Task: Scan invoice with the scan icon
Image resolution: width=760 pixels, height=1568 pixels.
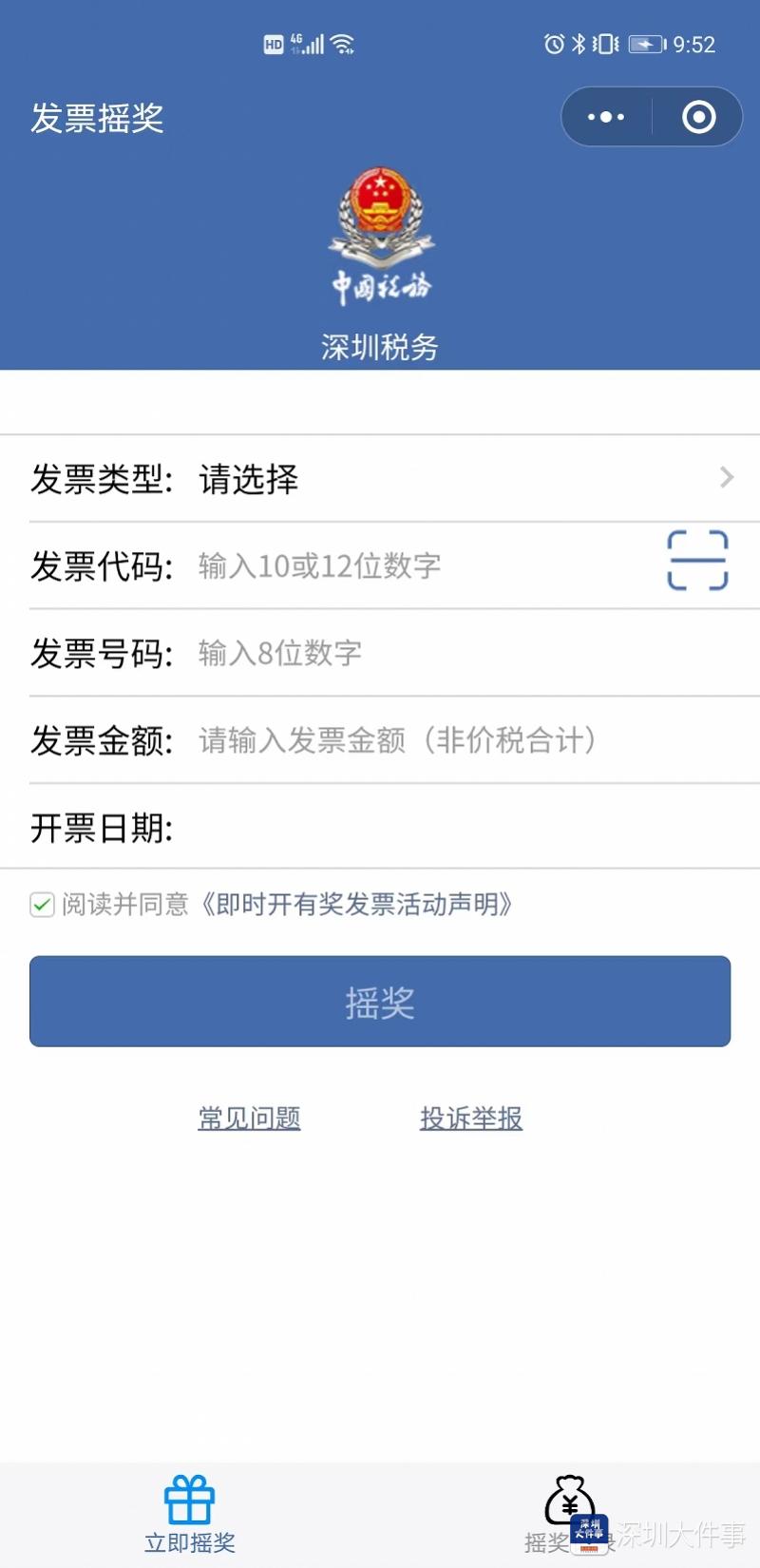Action: (x=697, y=561)
